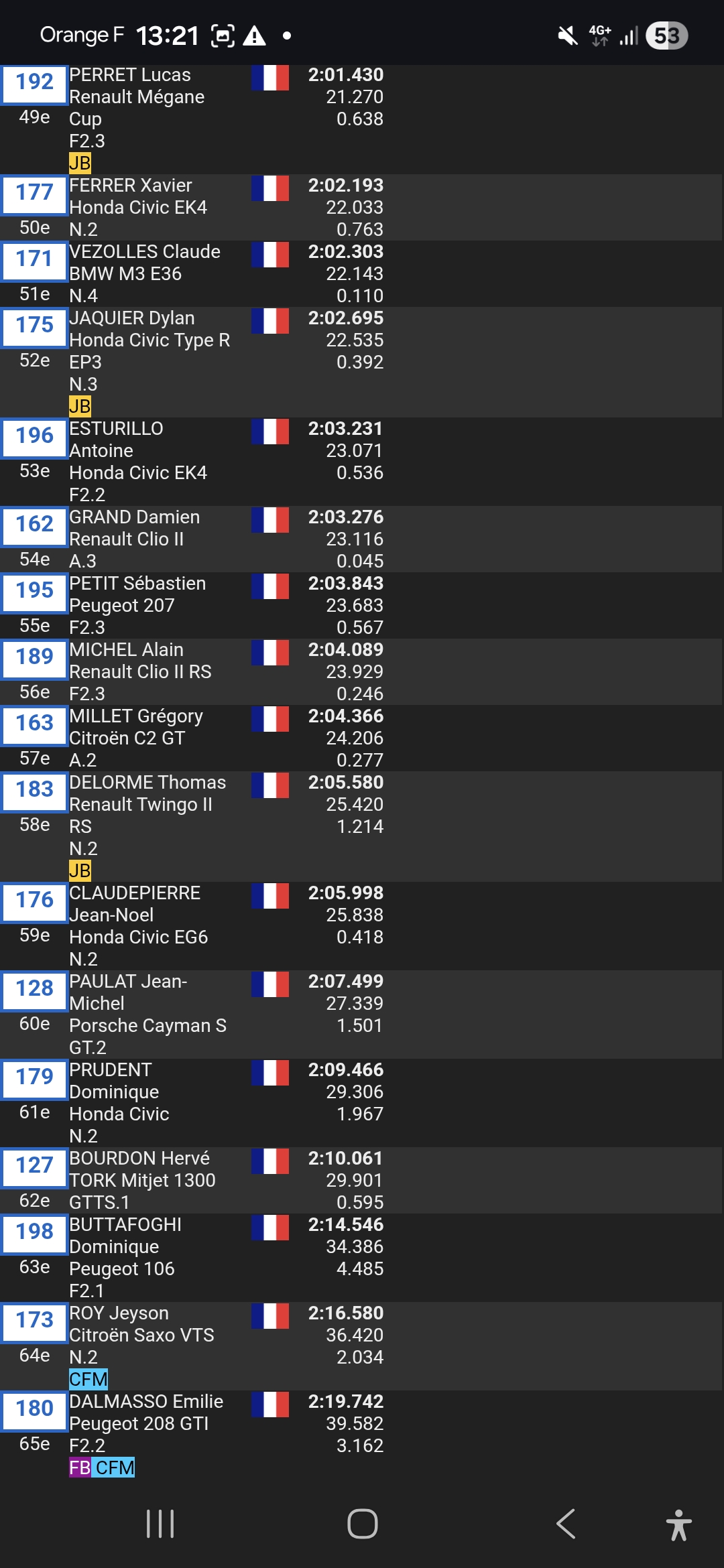724x1568 pixels.
Task: Show recent apps
Action: tap(160, 1524)
